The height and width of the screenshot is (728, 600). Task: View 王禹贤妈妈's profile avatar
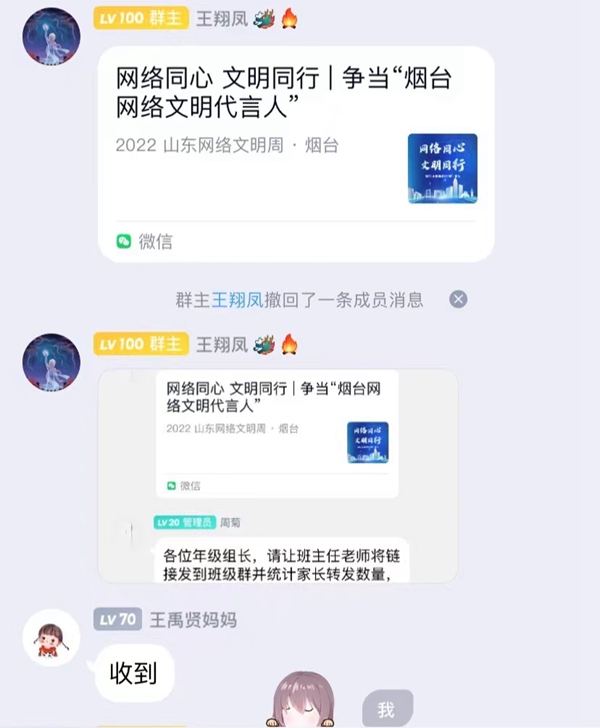pos(51,638)
